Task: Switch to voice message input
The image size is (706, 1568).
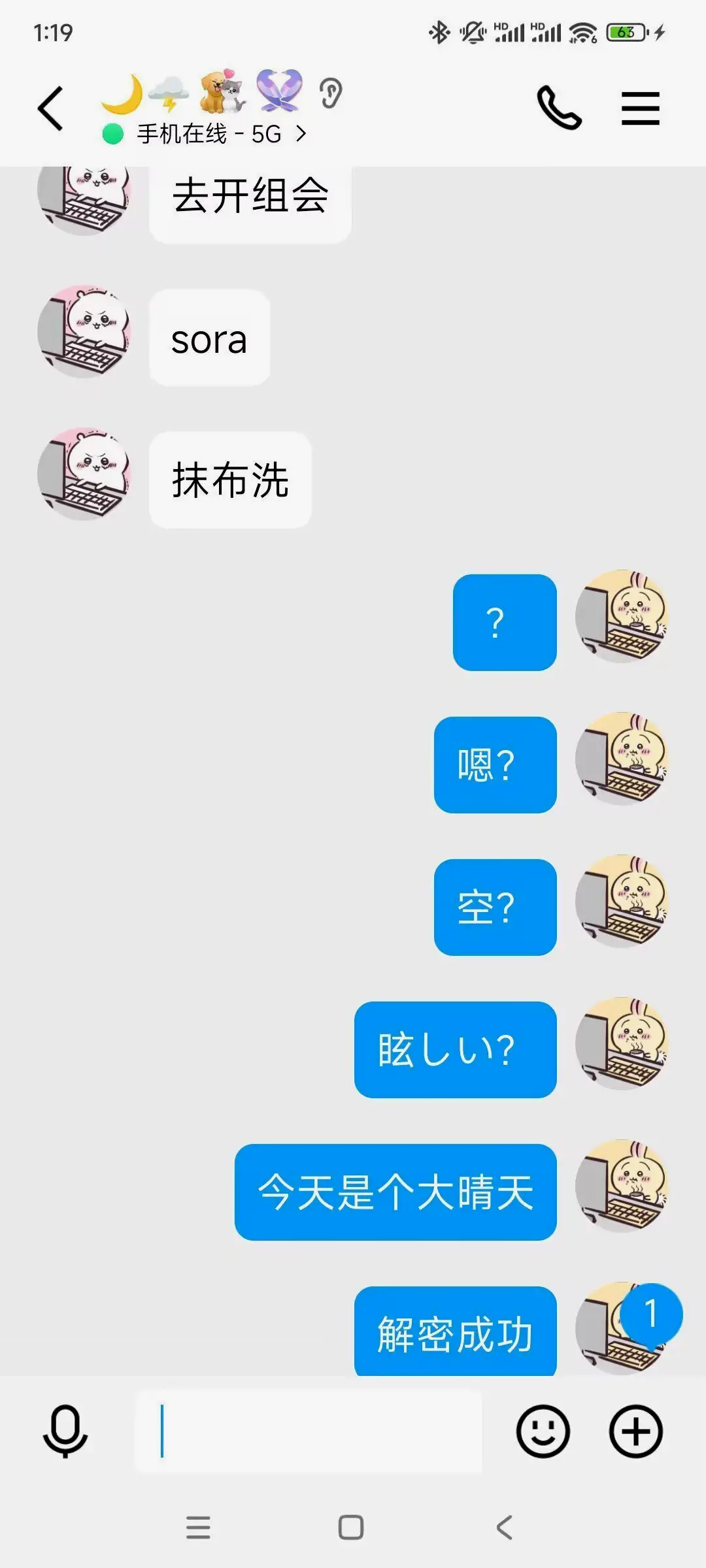Action: pos(65,1431)
